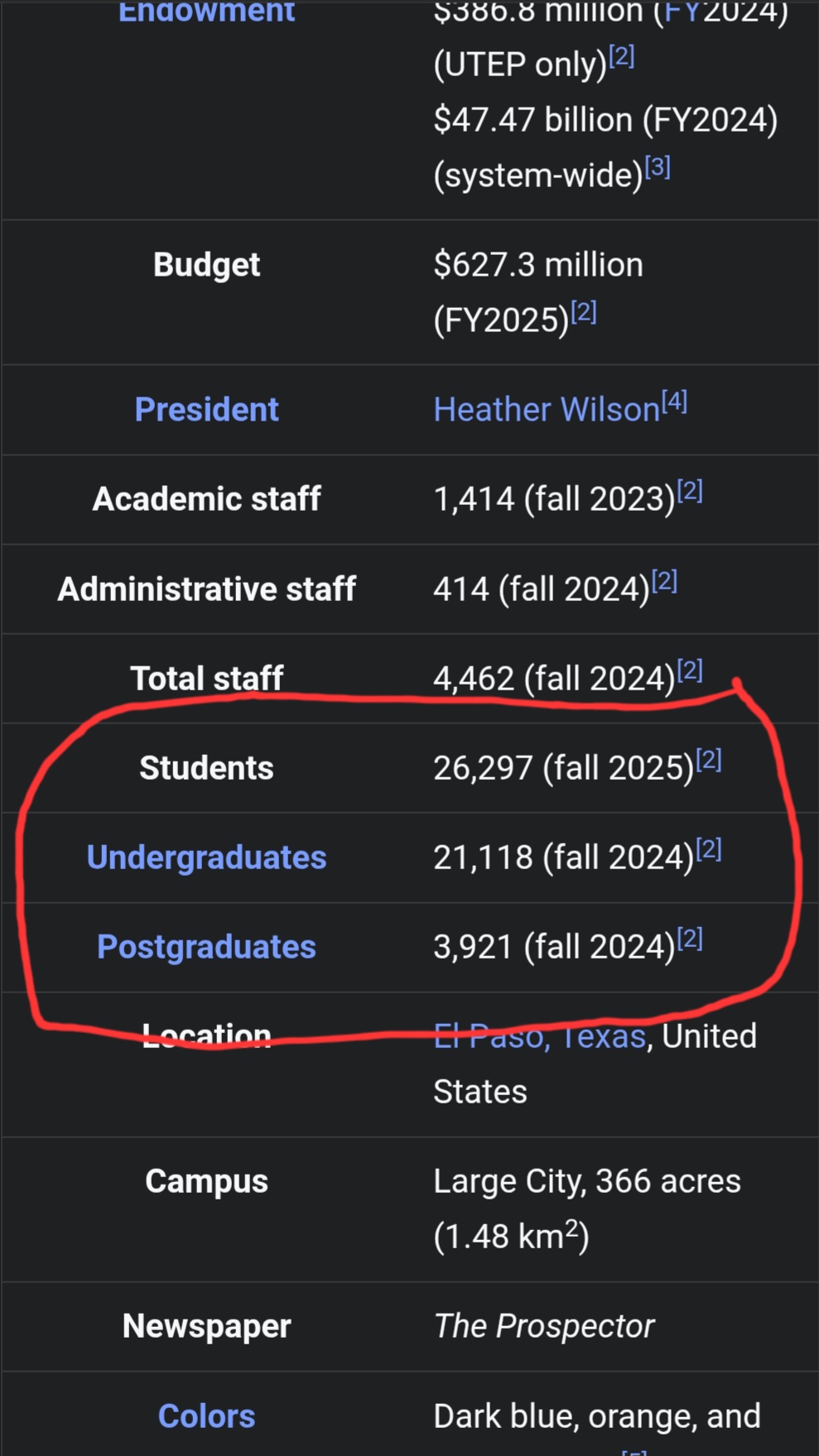Open citation 2 beside Students figure 26,297
819x1456 pixels.
click(x=709, y=760)
